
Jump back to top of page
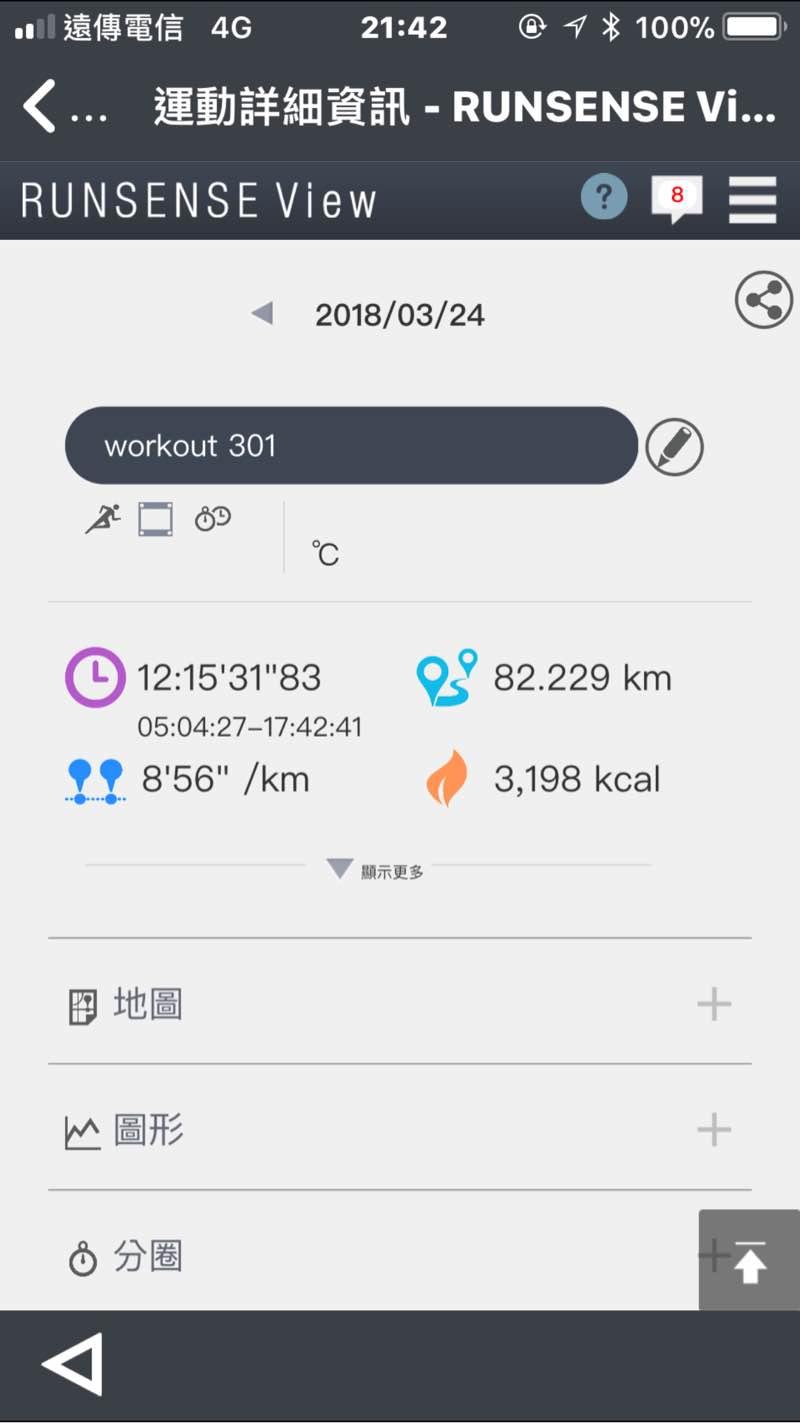click(x=750, y=1263)
